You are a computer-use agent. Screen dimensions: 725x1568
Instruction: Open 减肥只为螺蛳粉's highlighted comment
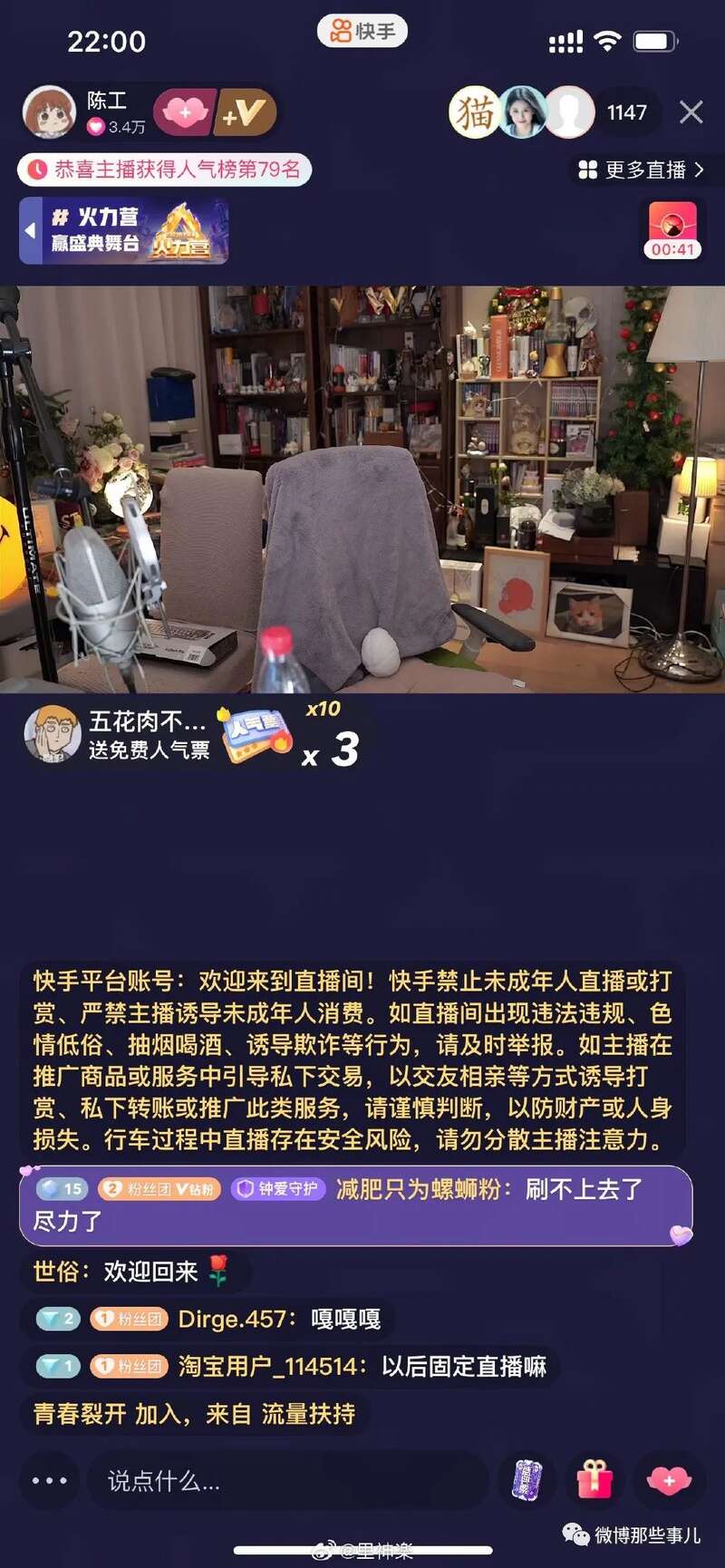coord(355,1205)
